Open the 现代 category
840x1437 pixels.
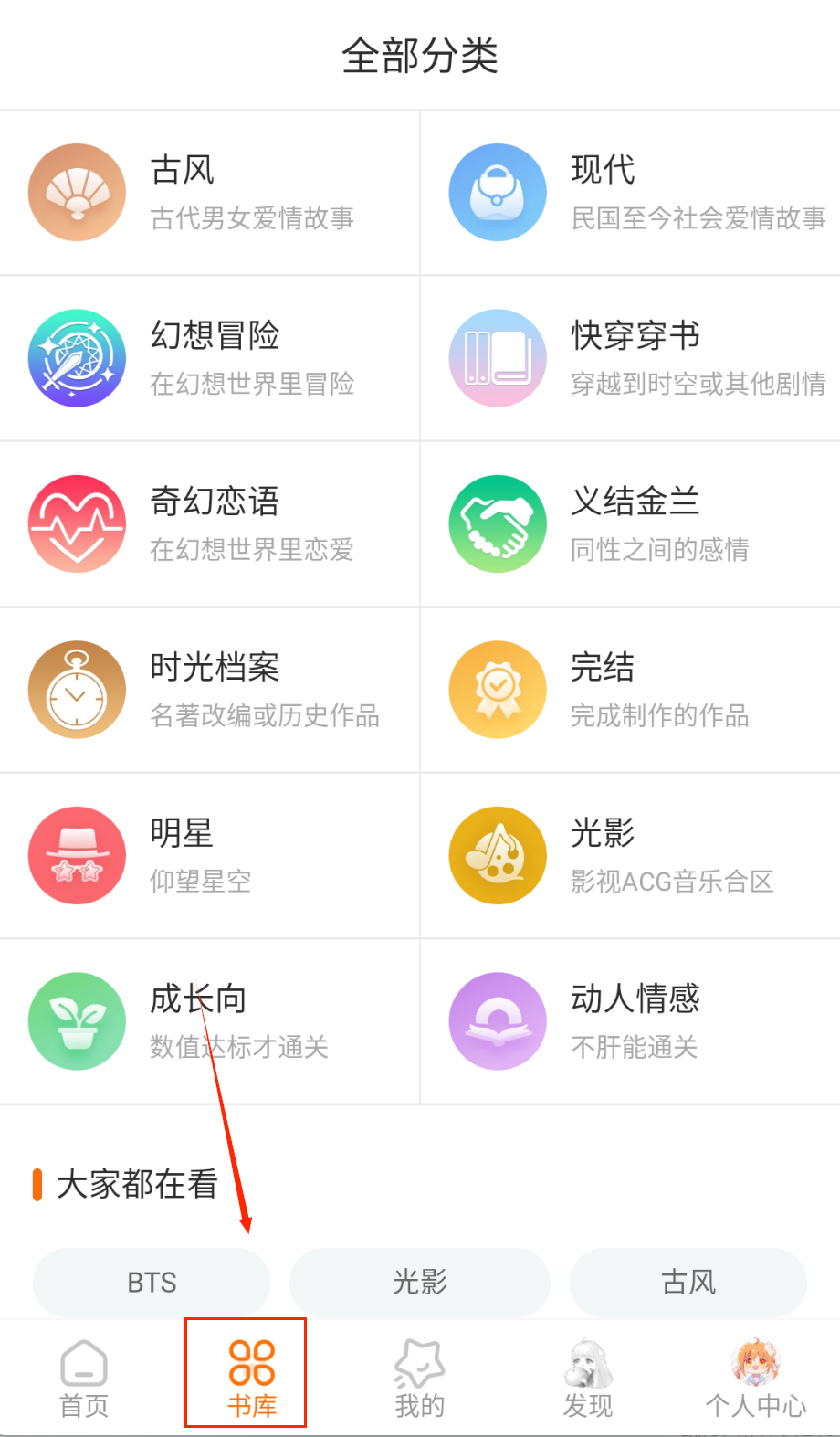[630, 192]
